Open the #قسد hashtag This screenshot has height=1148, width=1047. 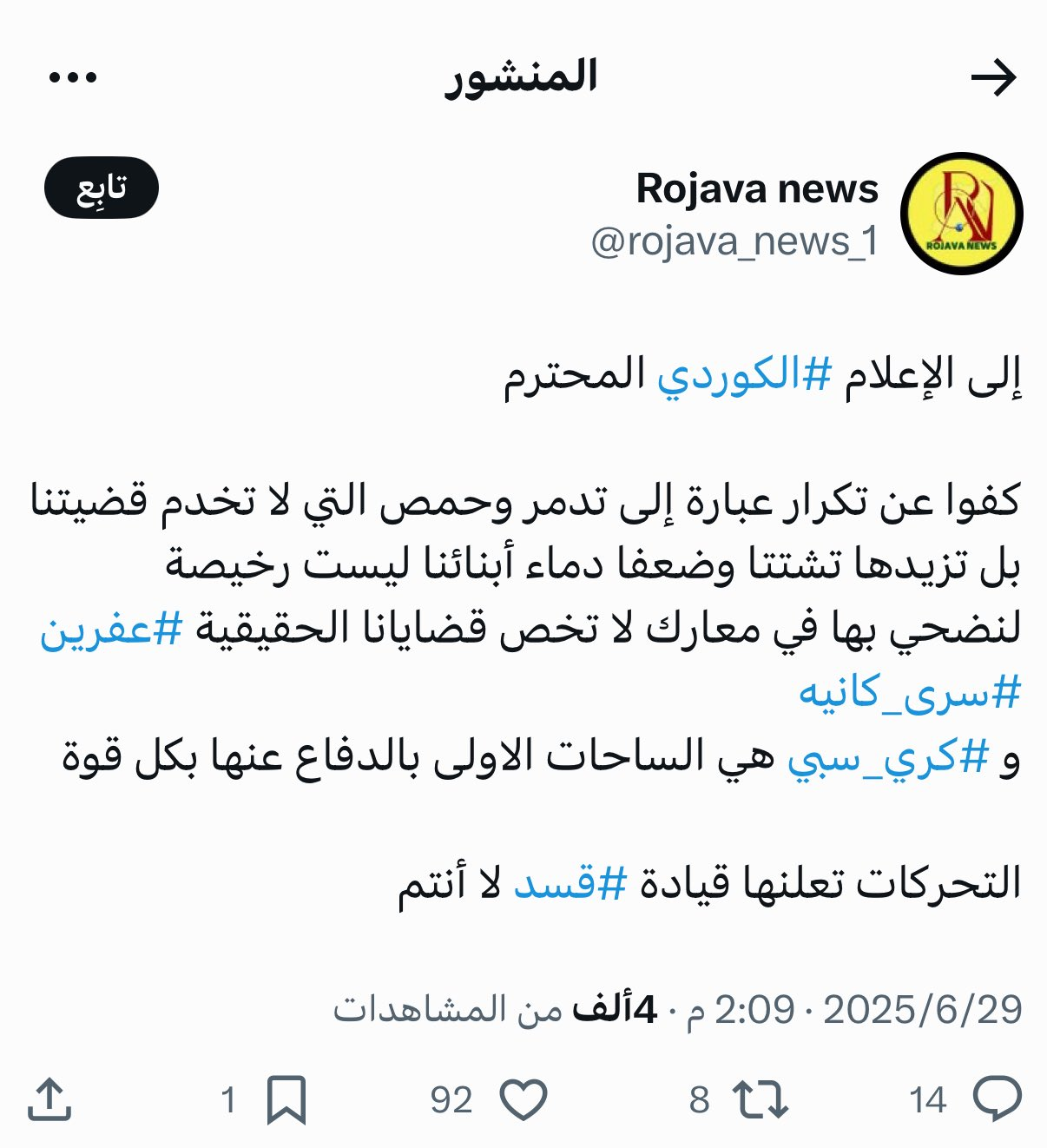pos(570,884)
